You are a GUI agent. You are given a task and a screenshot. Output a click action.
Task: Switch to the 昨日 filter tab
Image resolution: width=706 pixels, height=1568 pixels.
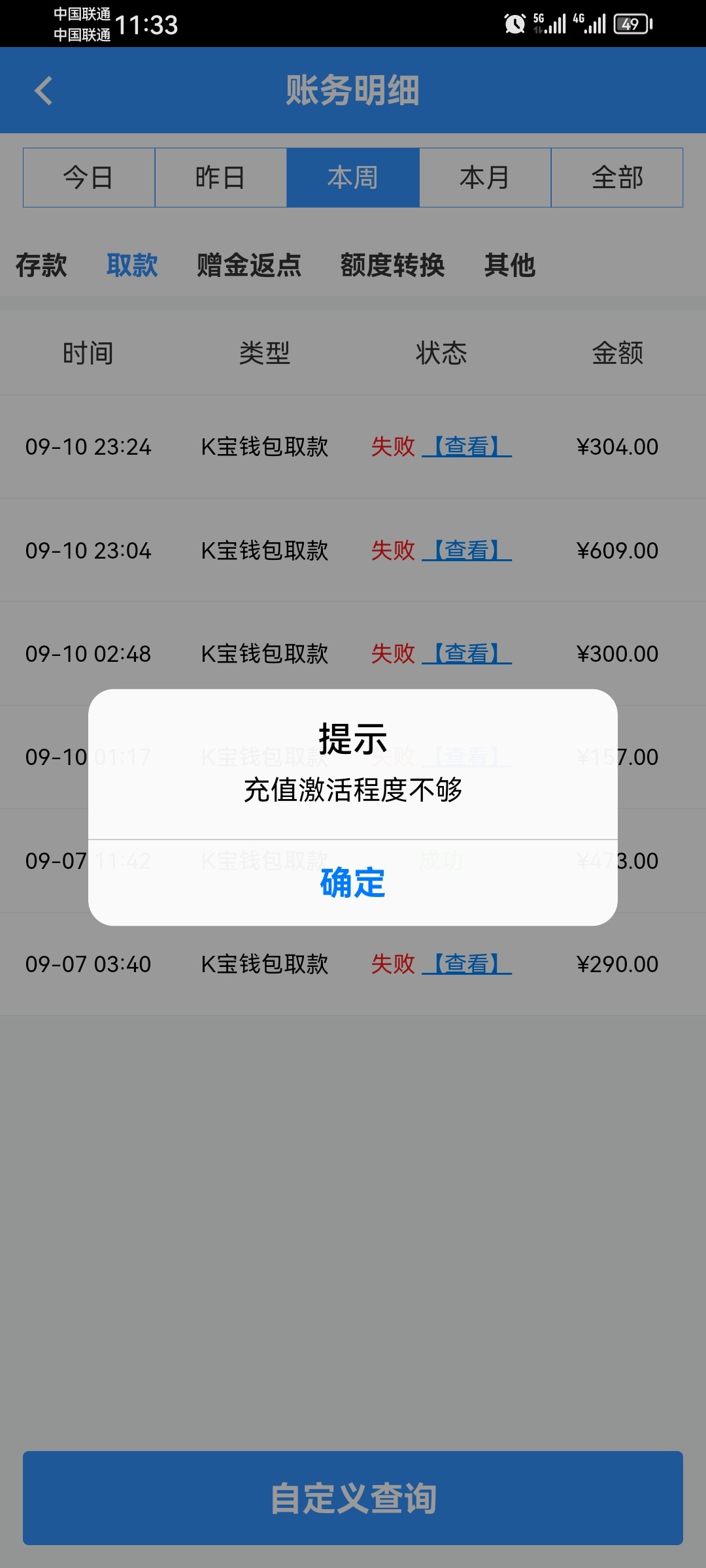pos(221,177)
